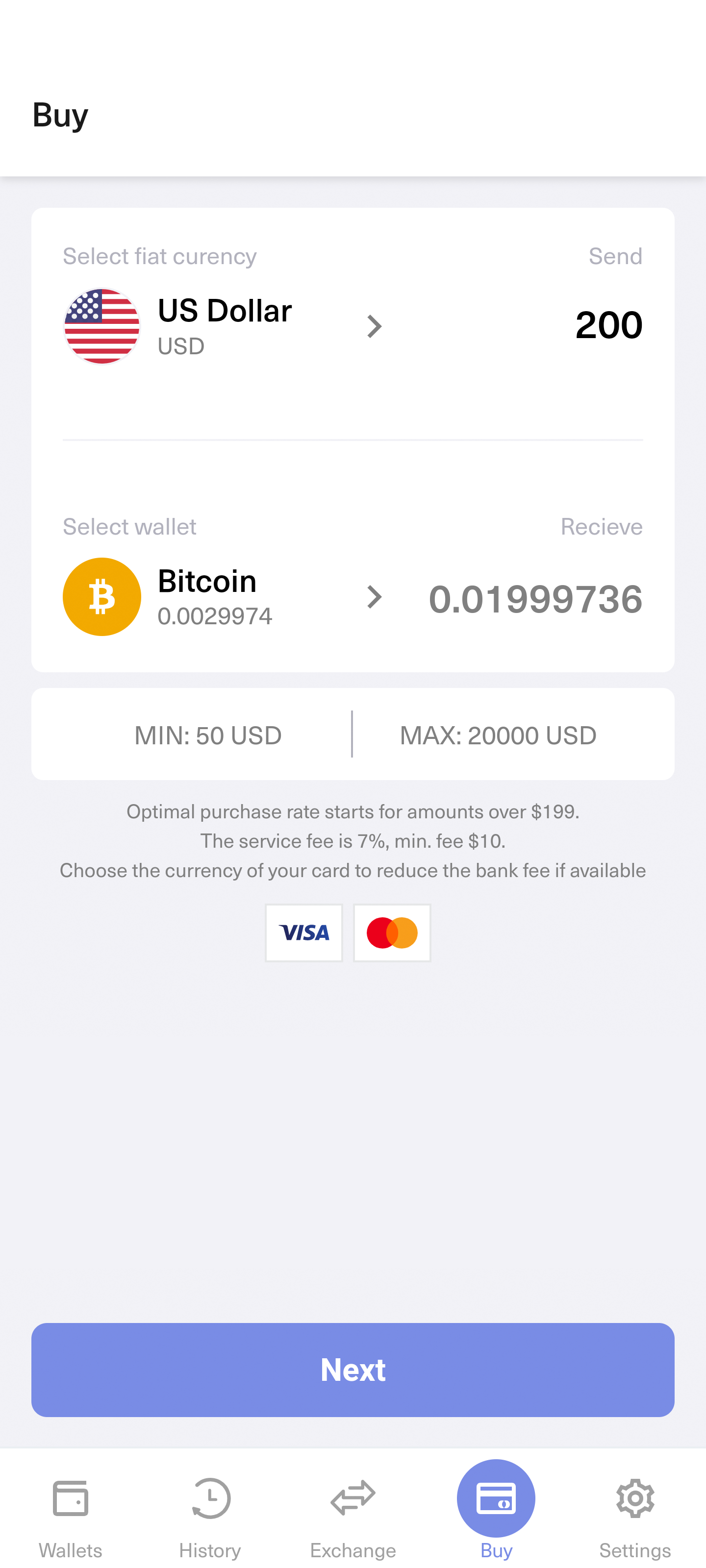Screen dimensions: 706x1568
Task: Open the Wallets section label
Action: [x=70, y=1550]
